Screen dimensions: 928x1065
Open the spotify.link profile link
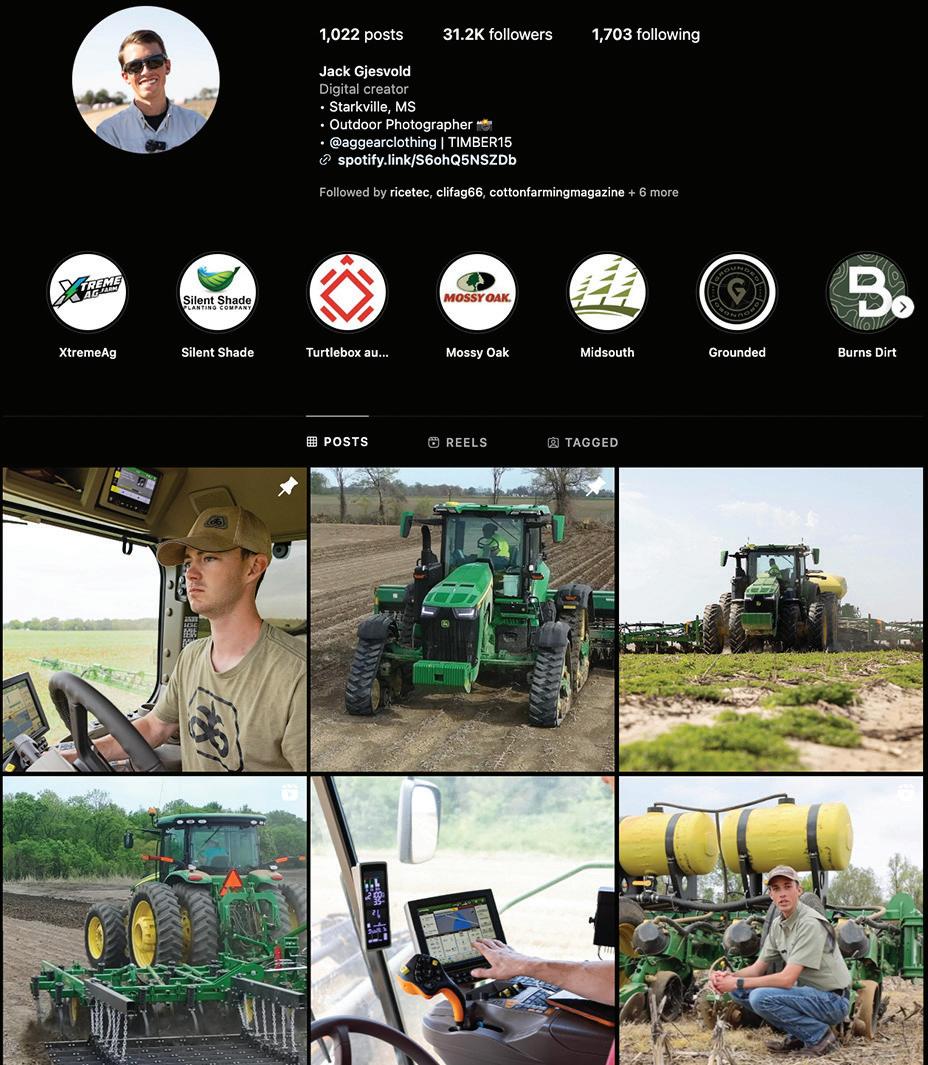pyautogui.click(x=427, y=160)
